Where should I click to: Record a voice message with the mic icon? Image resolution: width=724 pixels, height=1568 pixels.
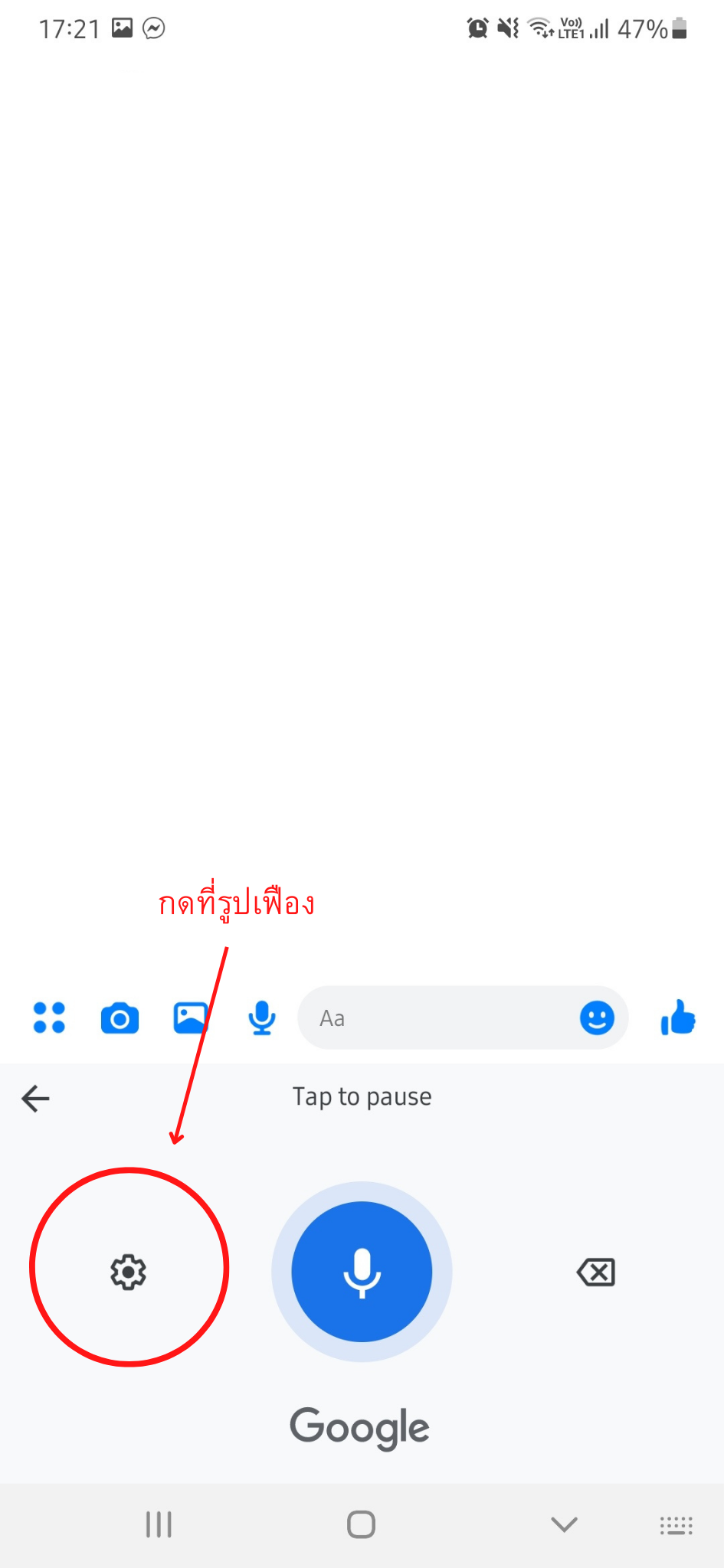pyautogui.click(x=262, y=1018)
